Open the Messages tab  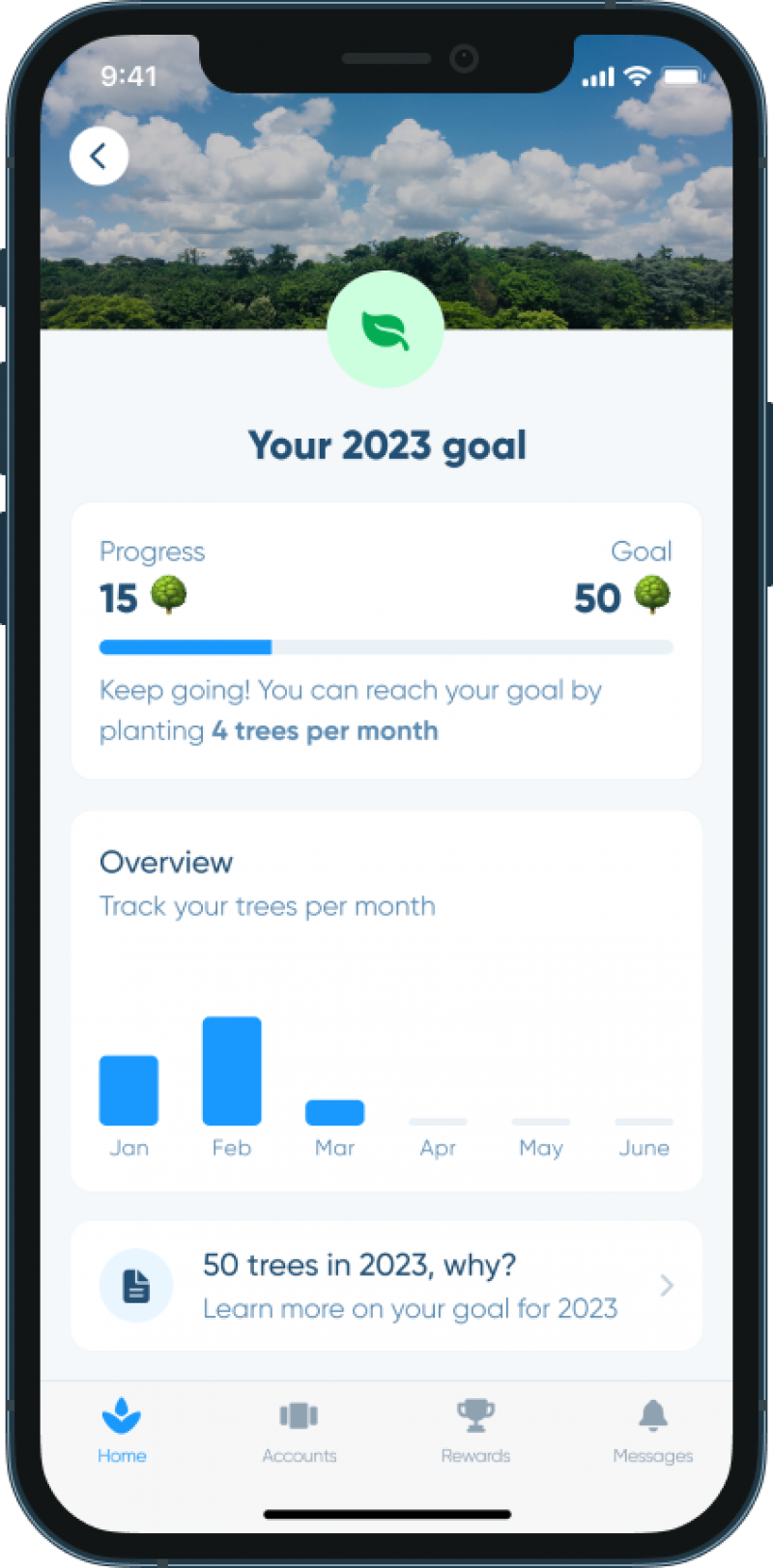(x=652, y=1431)
